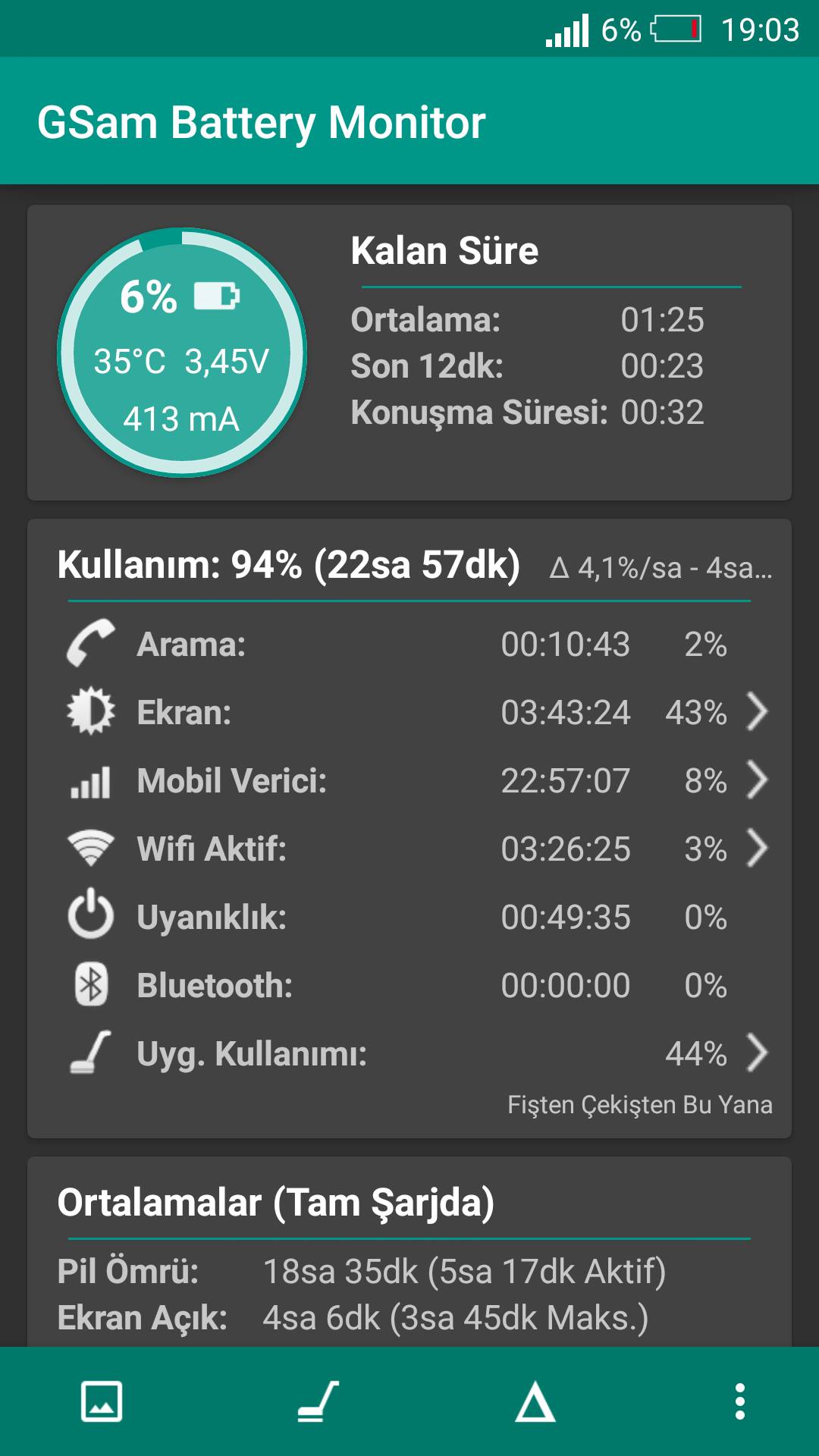
Task: Tap the Fişten Çekişten Bu Yana label
Action: pos(640,1105)
